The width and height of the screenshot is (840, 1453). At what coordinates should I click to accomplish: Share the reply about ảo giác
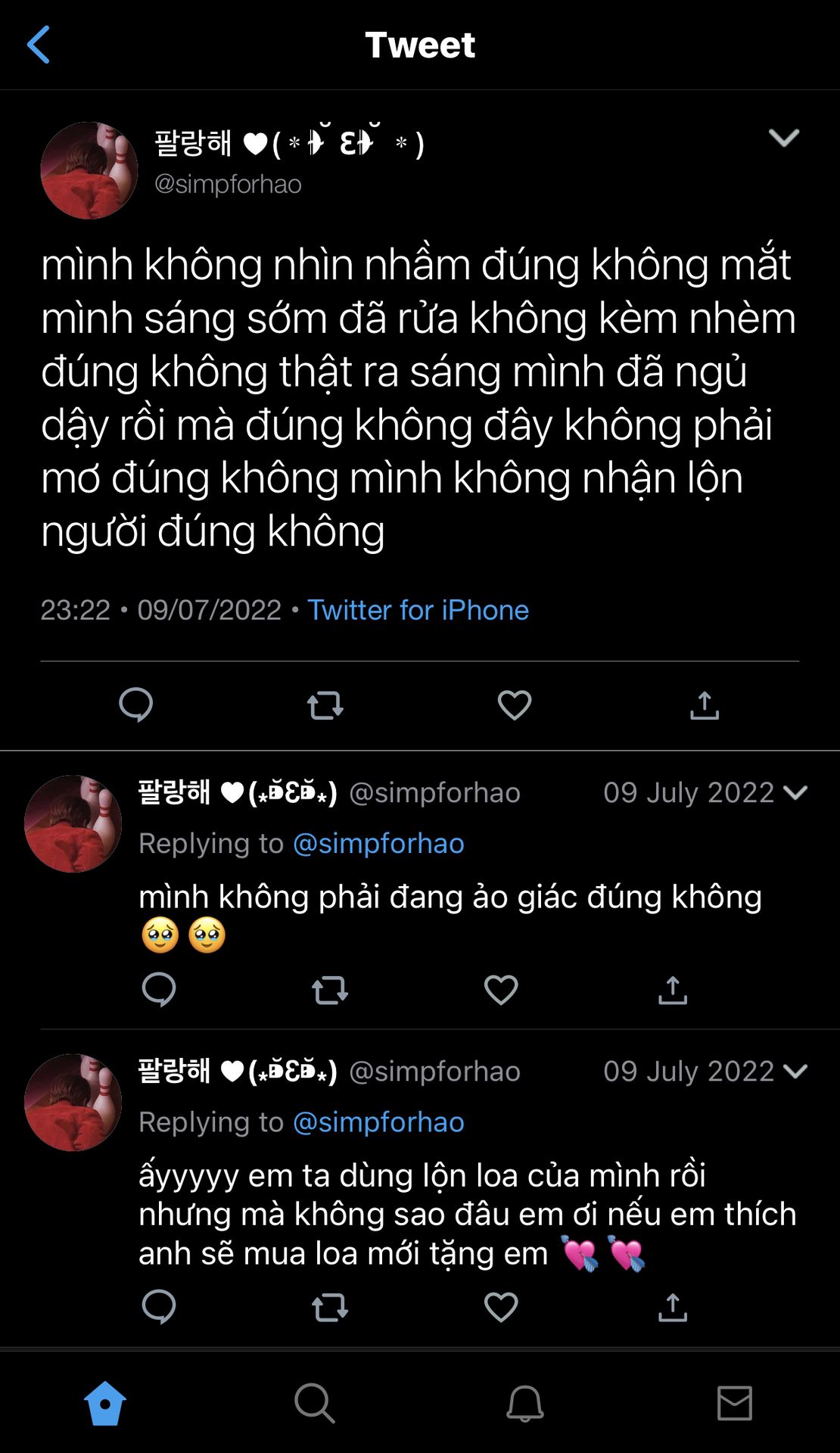pos(673,990)
